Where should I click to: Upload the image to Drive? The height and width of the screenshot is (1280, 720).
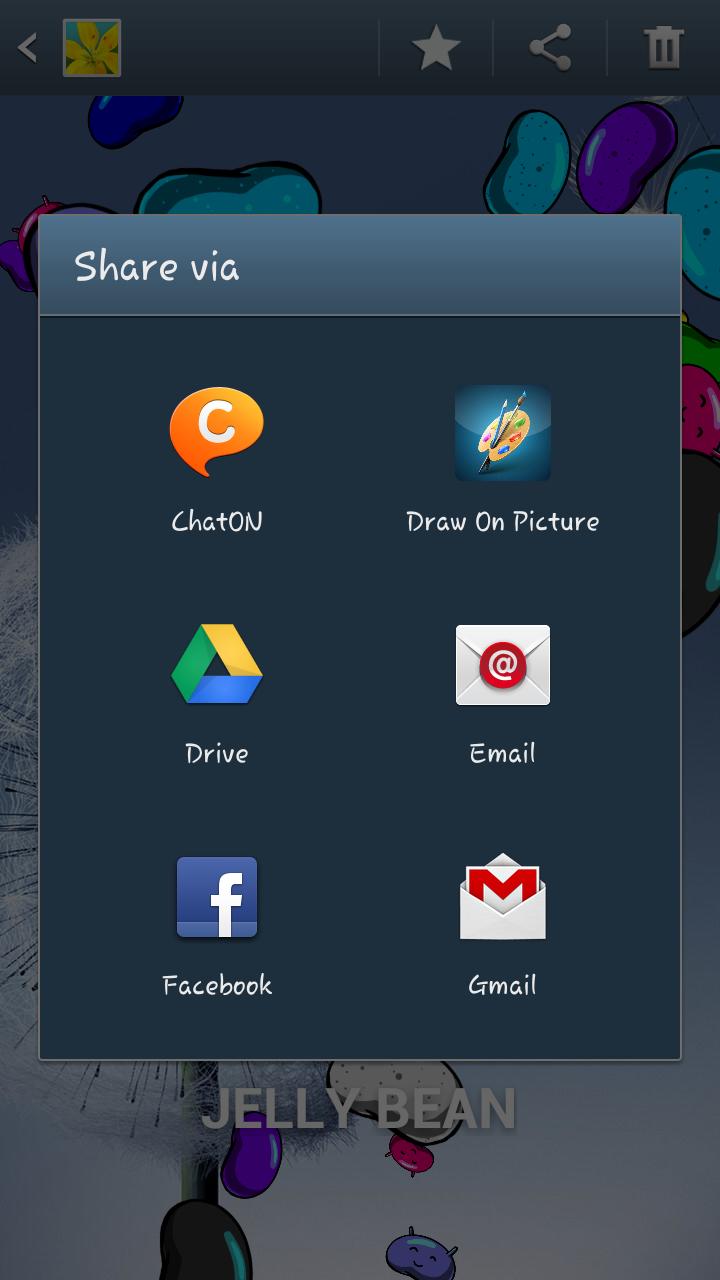coord(217,692)
